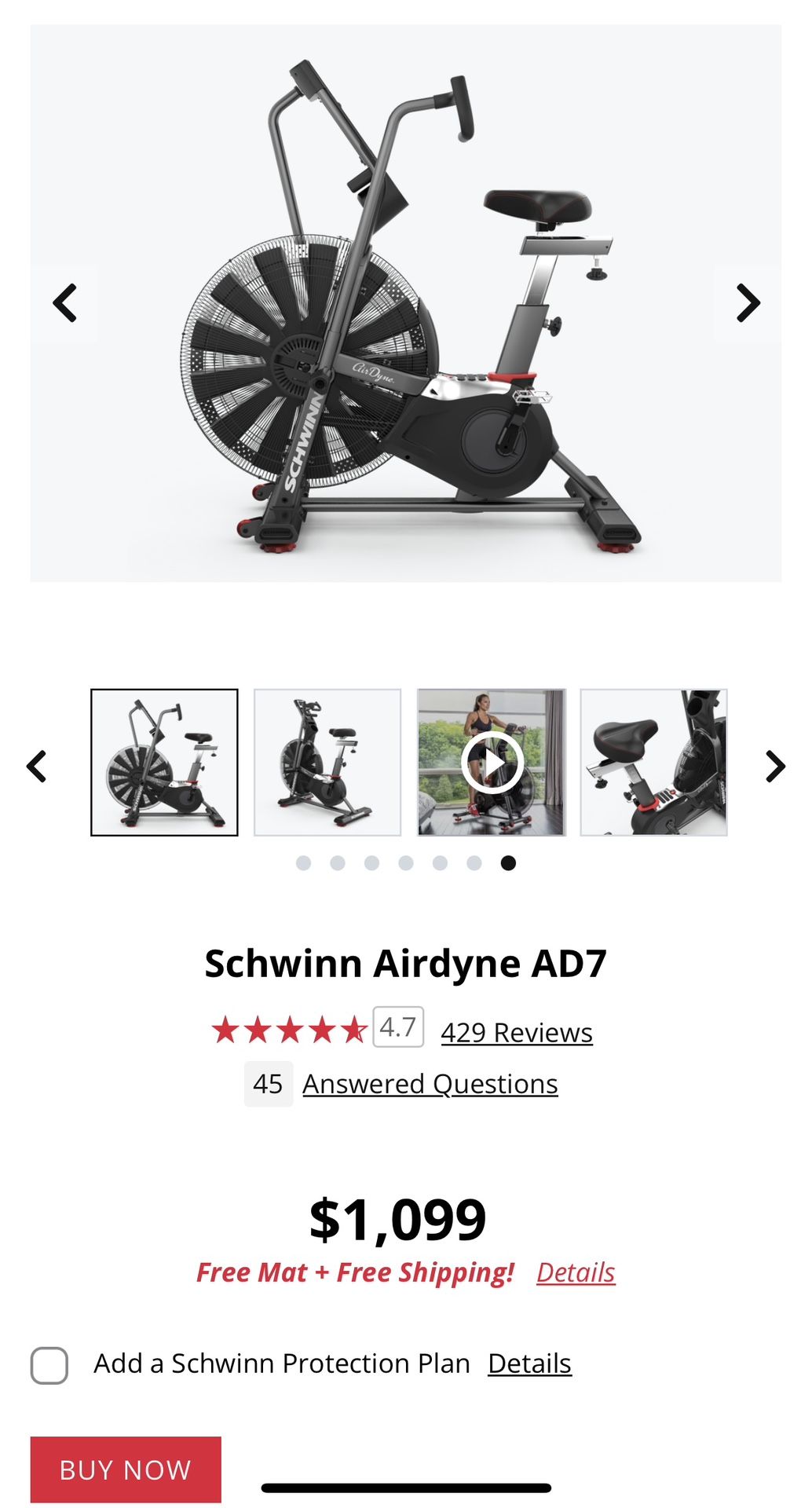Open the 429 Reviews page
Viewport: 812px width, 1508px height.
[518, 1032]
